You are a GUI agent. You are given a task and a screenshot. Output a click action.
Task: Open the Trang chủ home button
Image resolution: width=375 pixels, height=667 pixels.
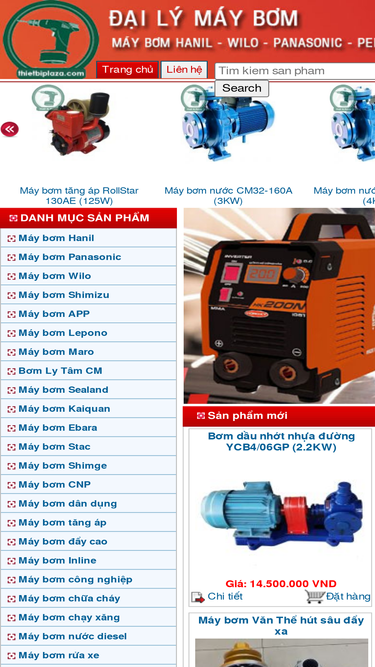click(x=128, y=70)
